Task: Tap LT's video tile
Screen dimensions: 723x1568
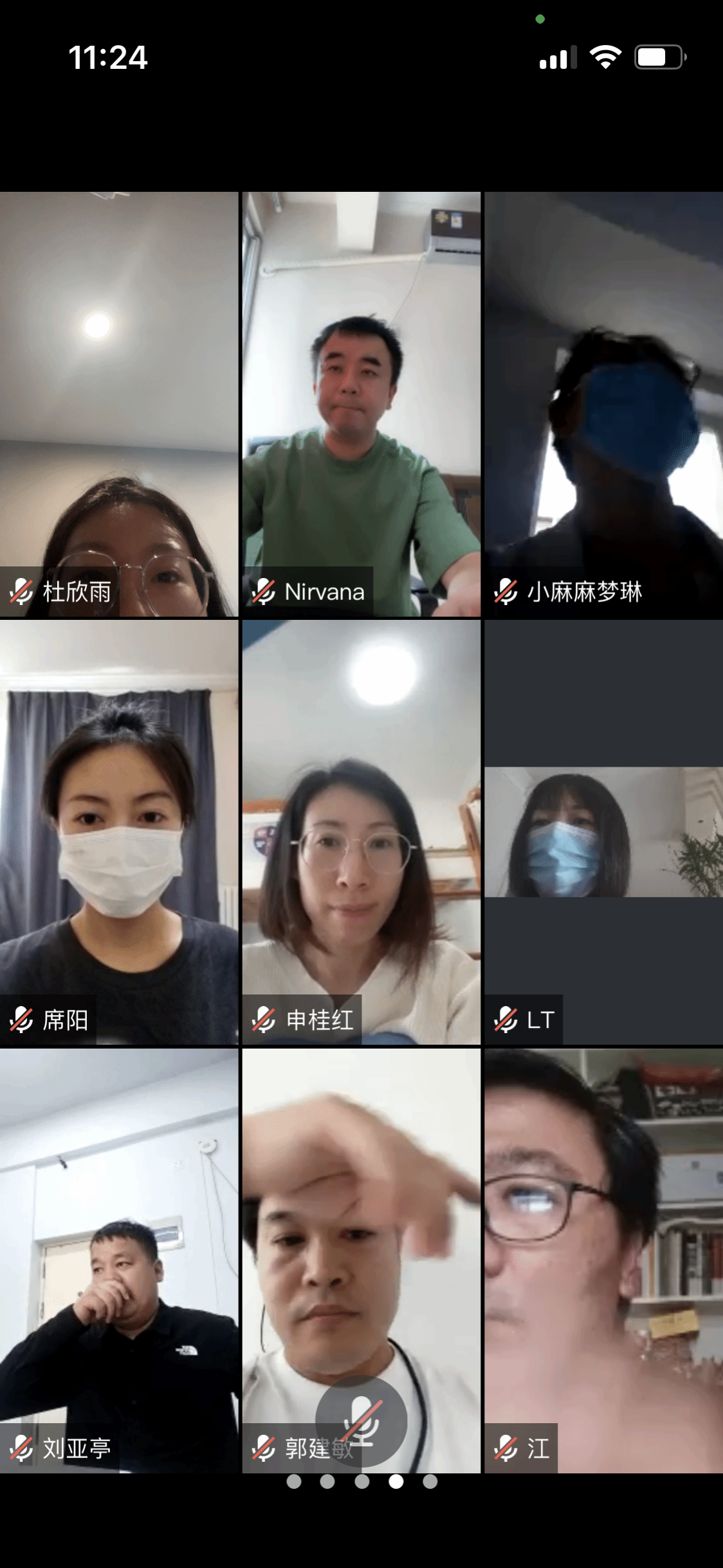Action: point(603,832)
